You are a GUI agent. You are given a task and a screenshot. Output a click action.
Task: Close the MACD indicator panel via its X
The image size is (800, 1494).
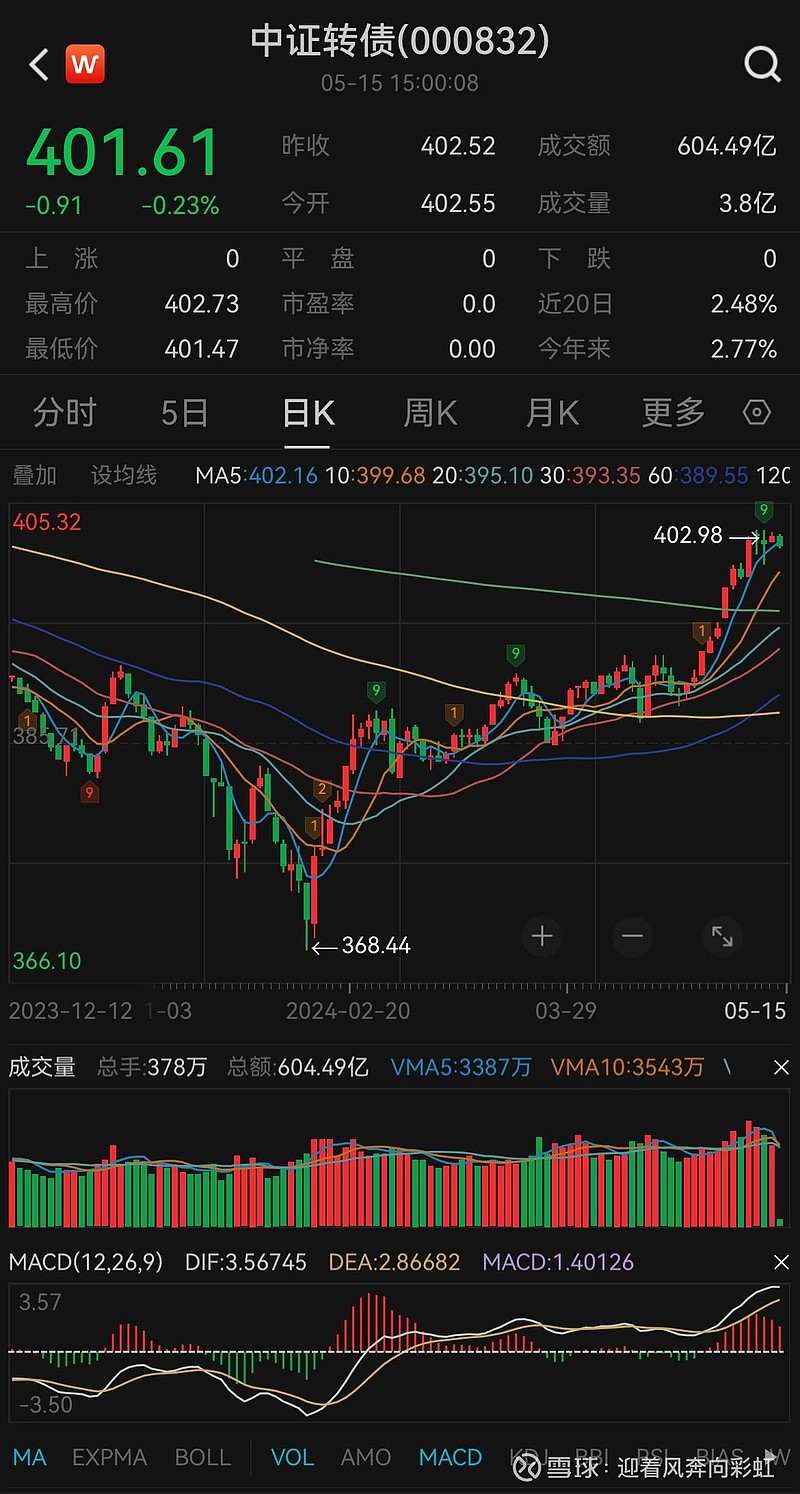point(781,1262)
